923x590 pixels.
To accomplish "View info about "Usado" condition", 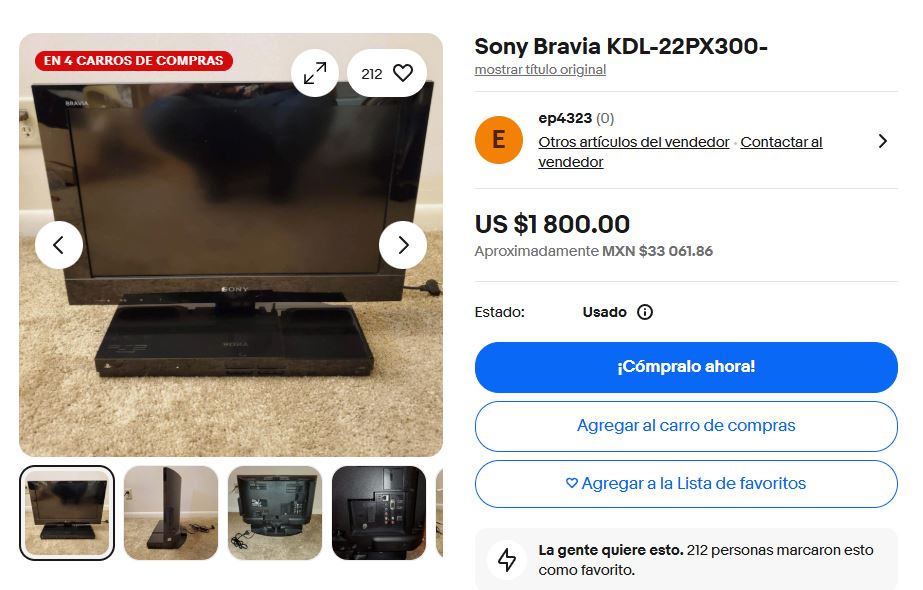I will pyautogui.click(x=645, y=312).
